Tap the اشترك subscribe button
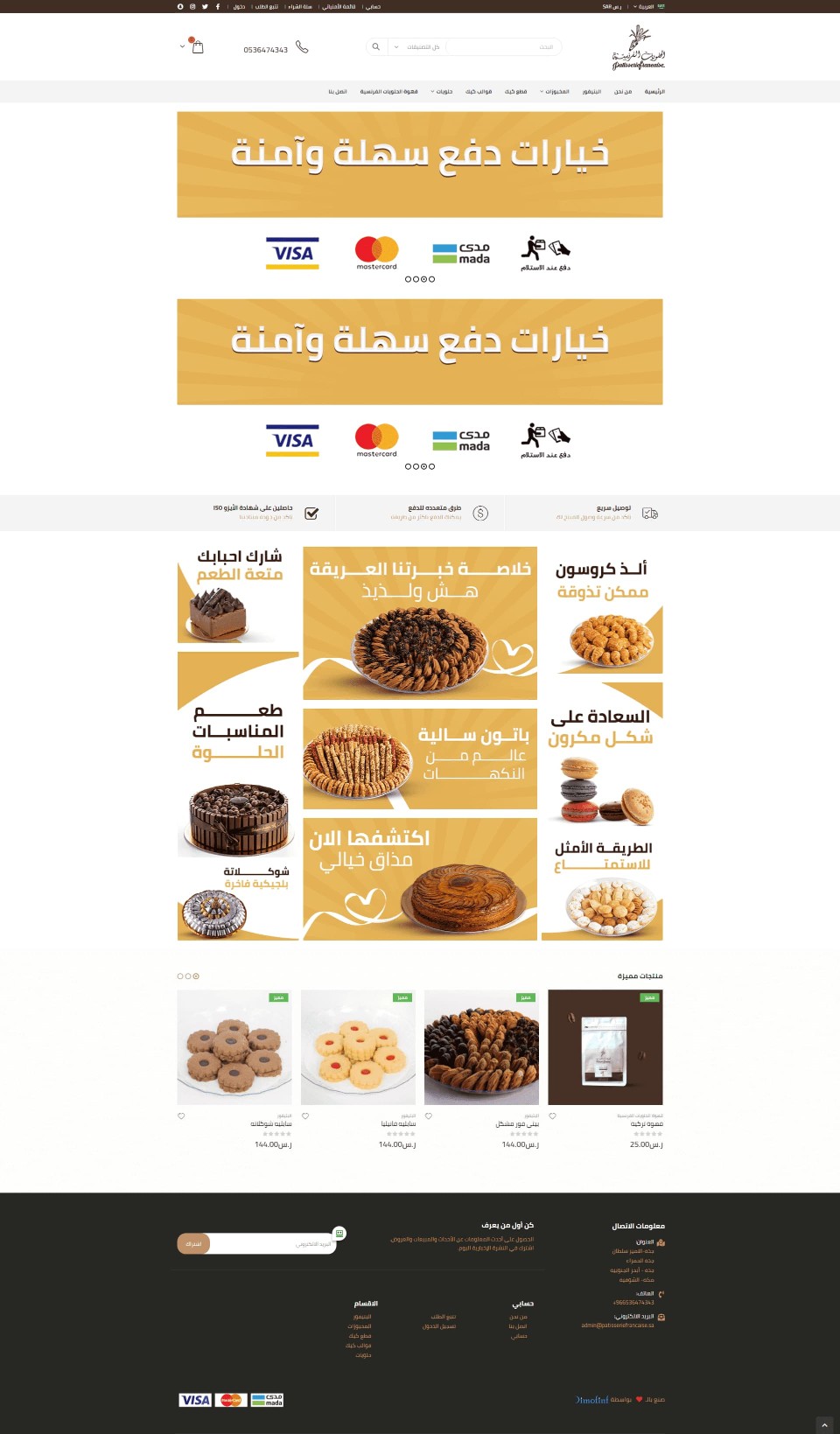Viewport: 840px width, 1434px height. pos(193,1243)
